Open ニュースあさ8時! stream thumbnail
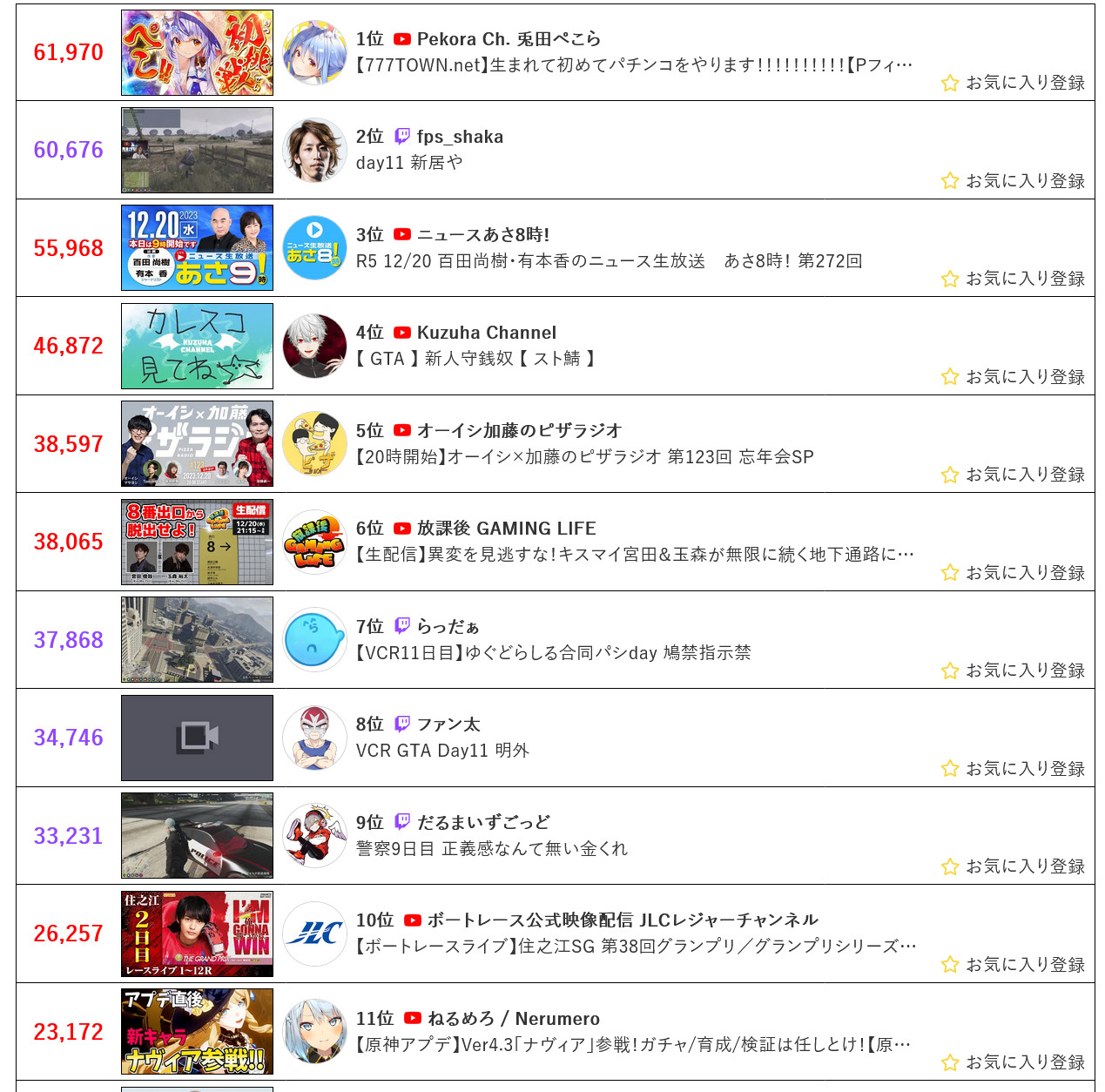Viewport: 1105px width, 1092px height. point(197,248)
